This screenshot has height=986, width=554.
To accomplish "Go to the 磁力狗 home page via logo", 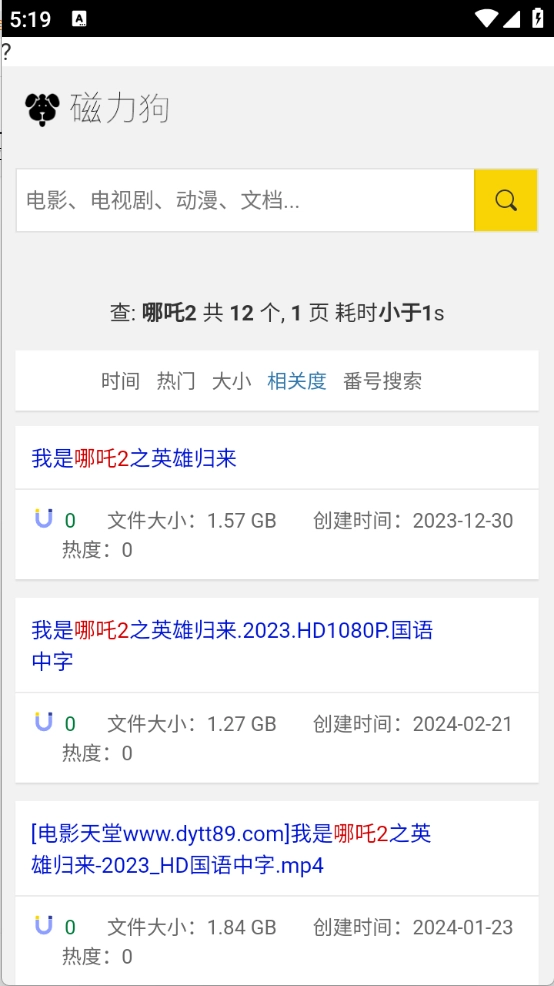I will click(97, 109).
